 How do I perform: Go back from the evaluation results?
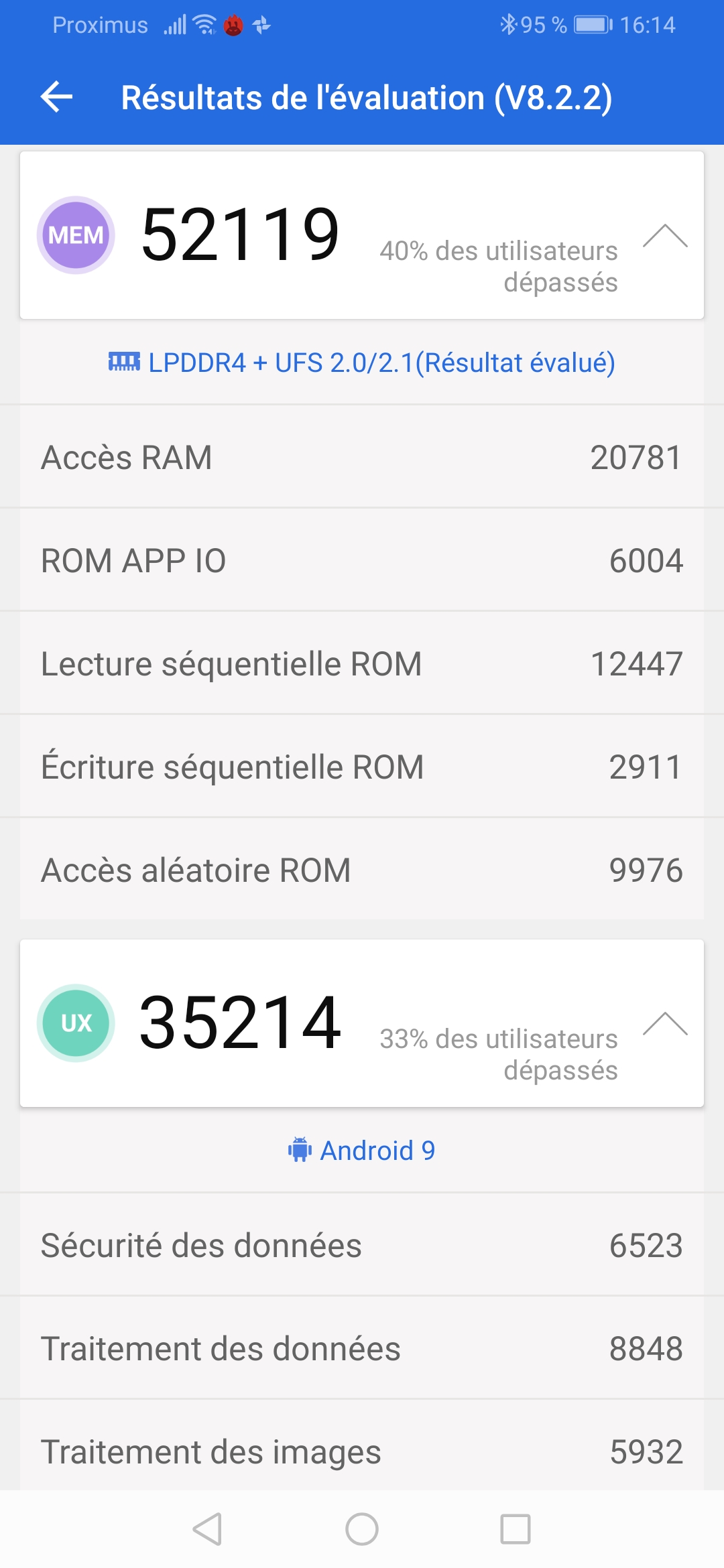click(57, 98)
